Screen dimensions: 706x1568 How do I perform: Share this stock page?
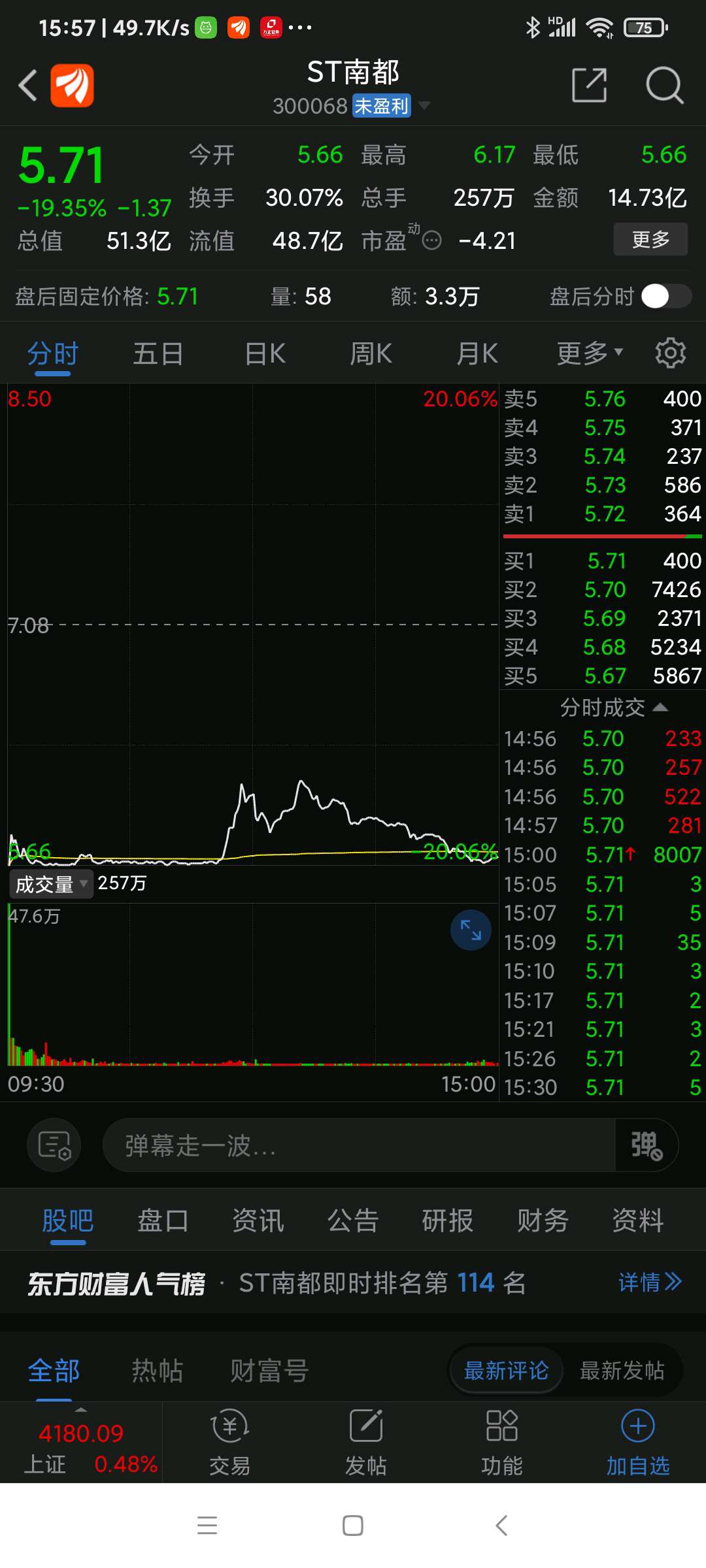tap(589, 85)
